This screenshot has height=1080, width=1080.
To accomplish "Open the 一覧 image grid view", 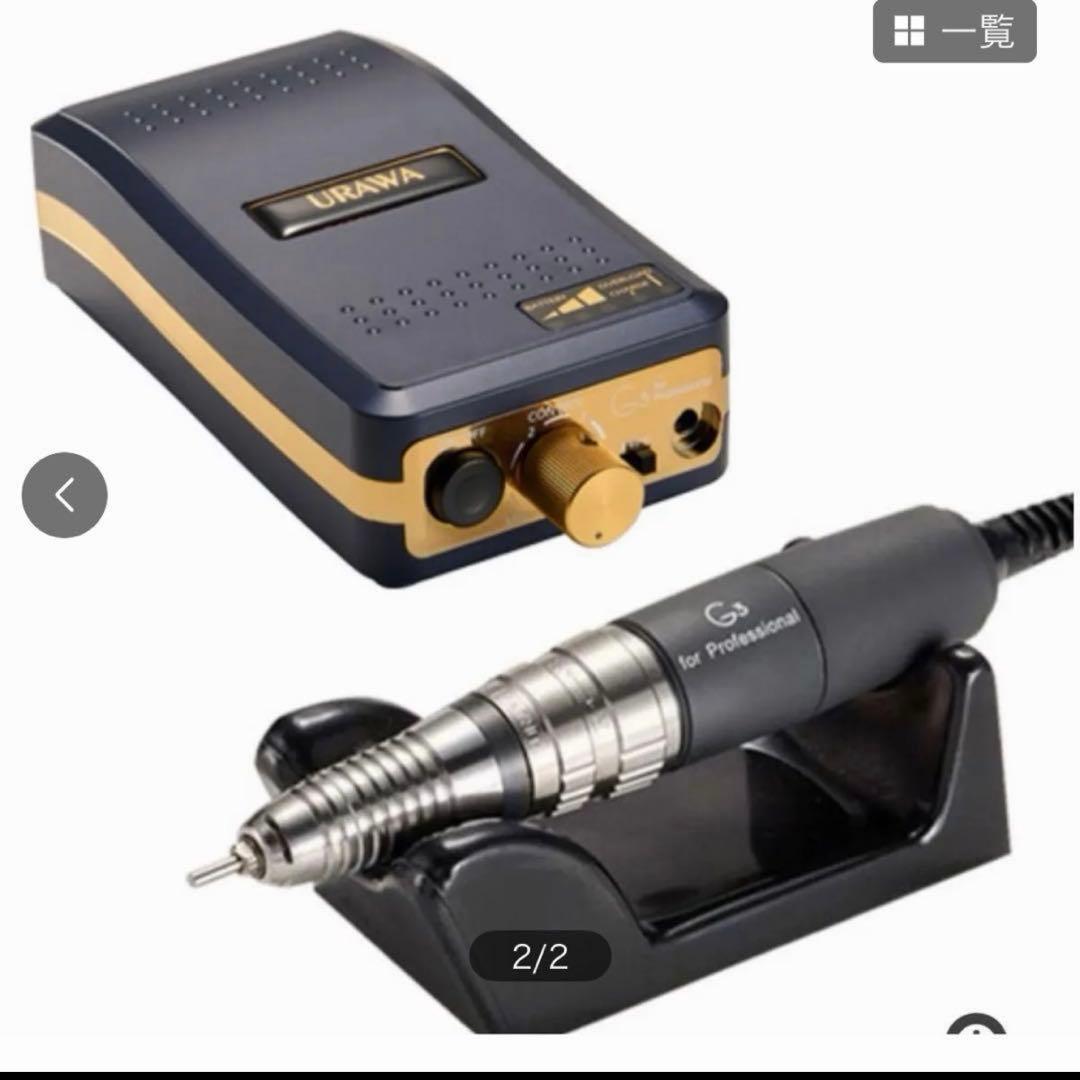I will pos(954,33).
